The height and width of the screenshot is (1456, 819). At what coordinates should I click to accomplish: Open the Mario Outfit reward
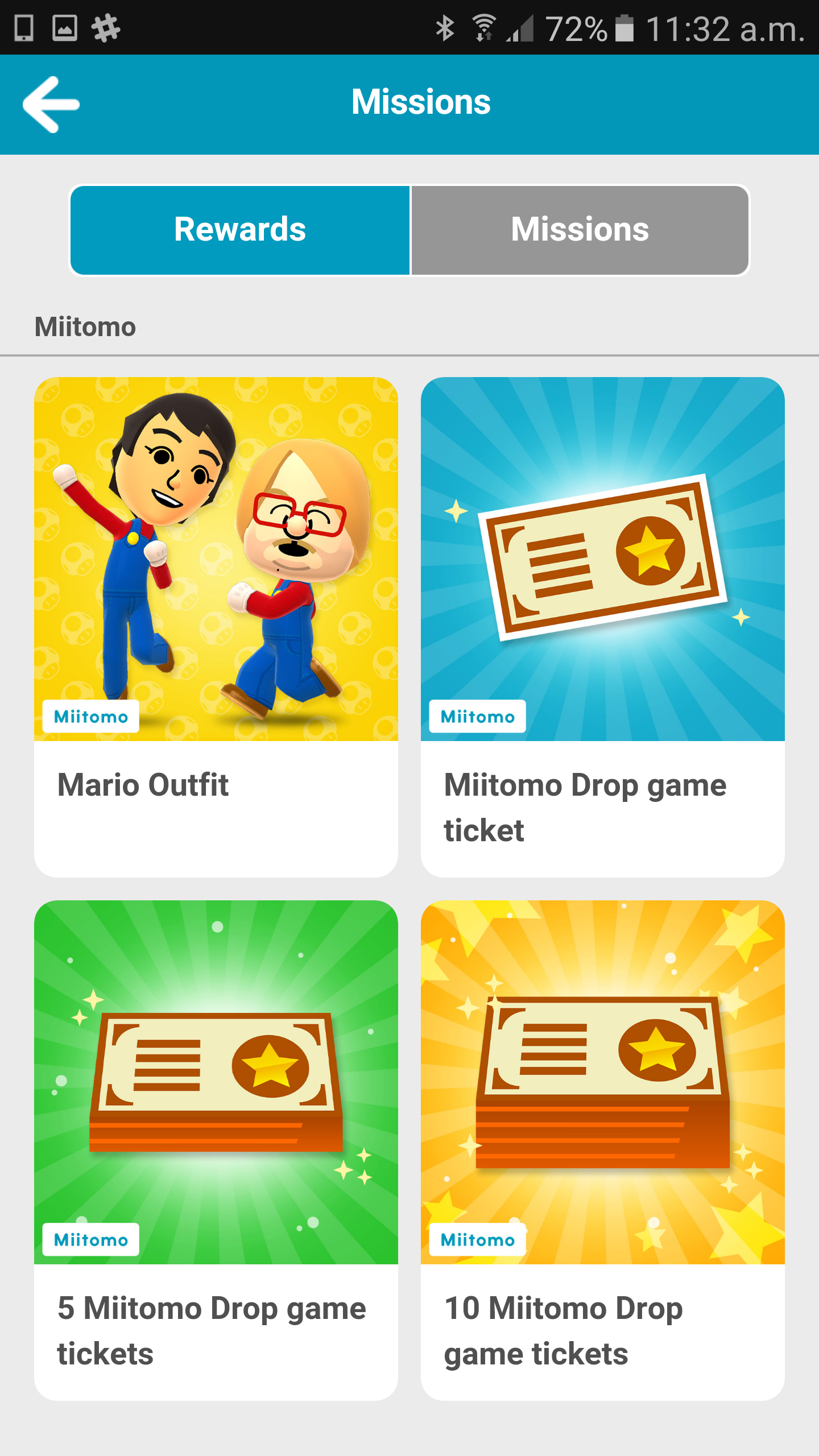[216, 626]
